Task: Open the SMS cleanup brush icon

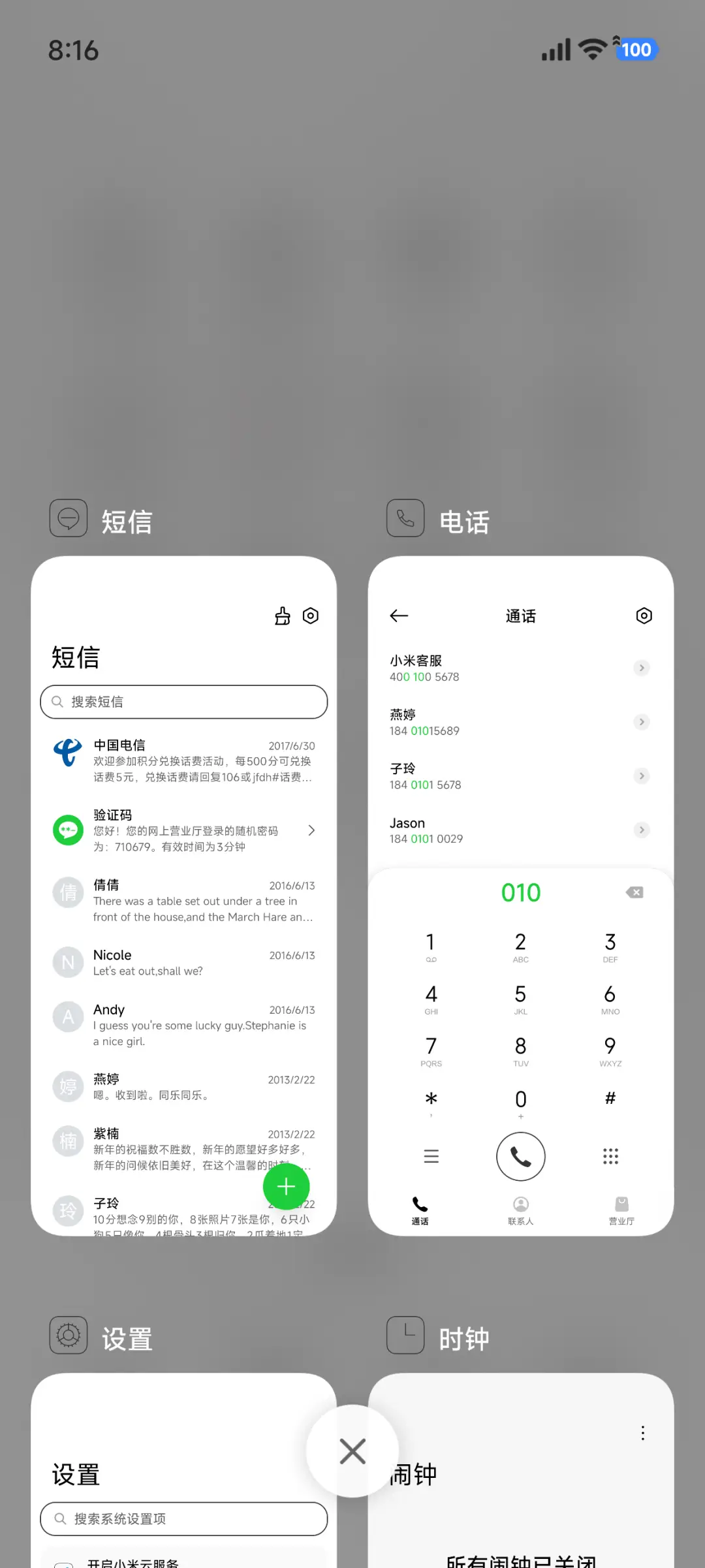Action: 282,616
